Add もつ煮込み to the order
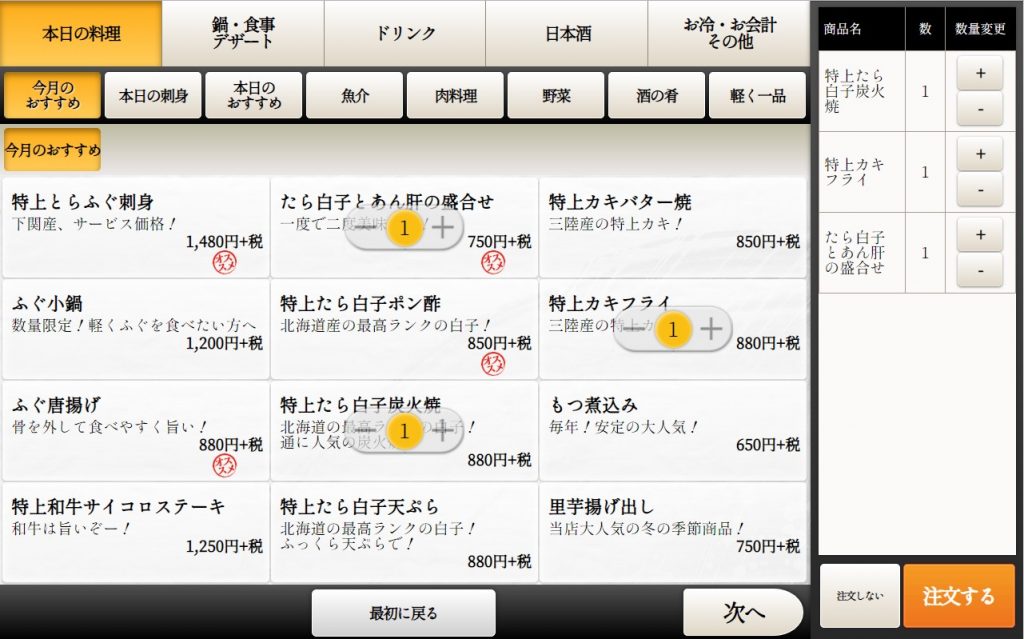Screen dimensions: 1024x639 click(673, 430)
